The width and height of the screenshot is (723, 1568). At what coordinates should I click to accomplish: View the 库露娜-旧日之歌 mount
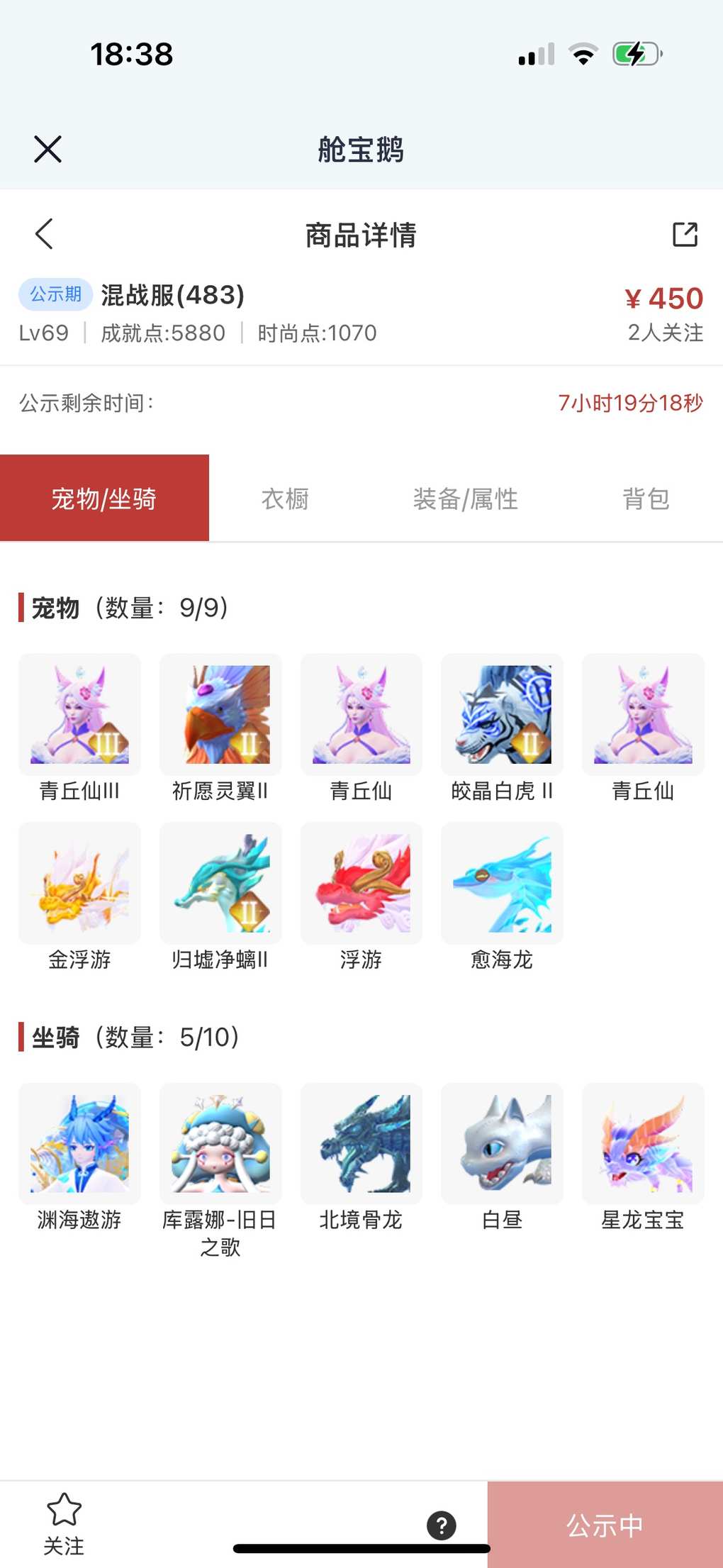point(220,1143)
